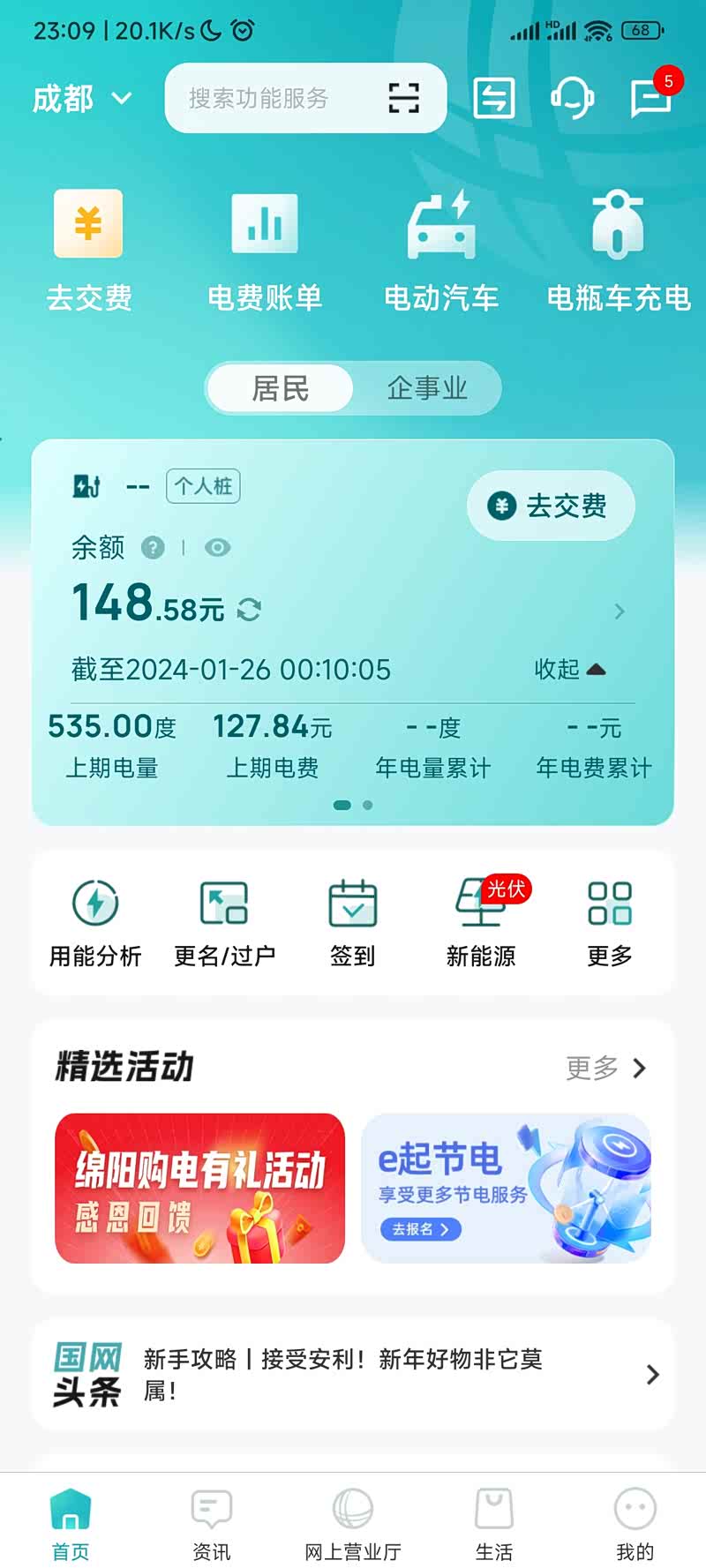Collapse details with 收起

[569, 670]
